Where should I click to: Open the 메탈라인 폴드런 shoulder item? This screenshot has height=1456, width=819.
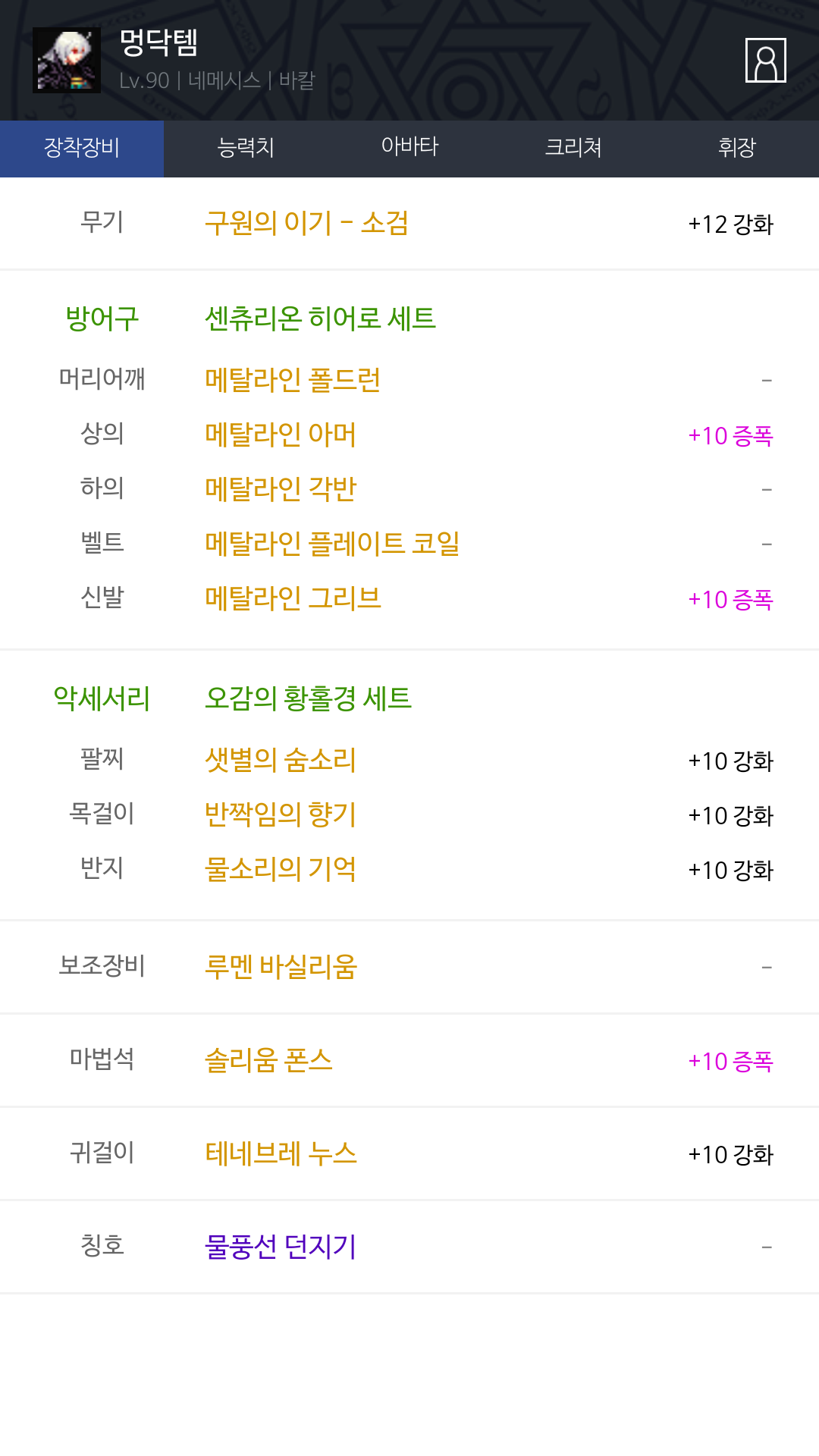click(293, 379)
